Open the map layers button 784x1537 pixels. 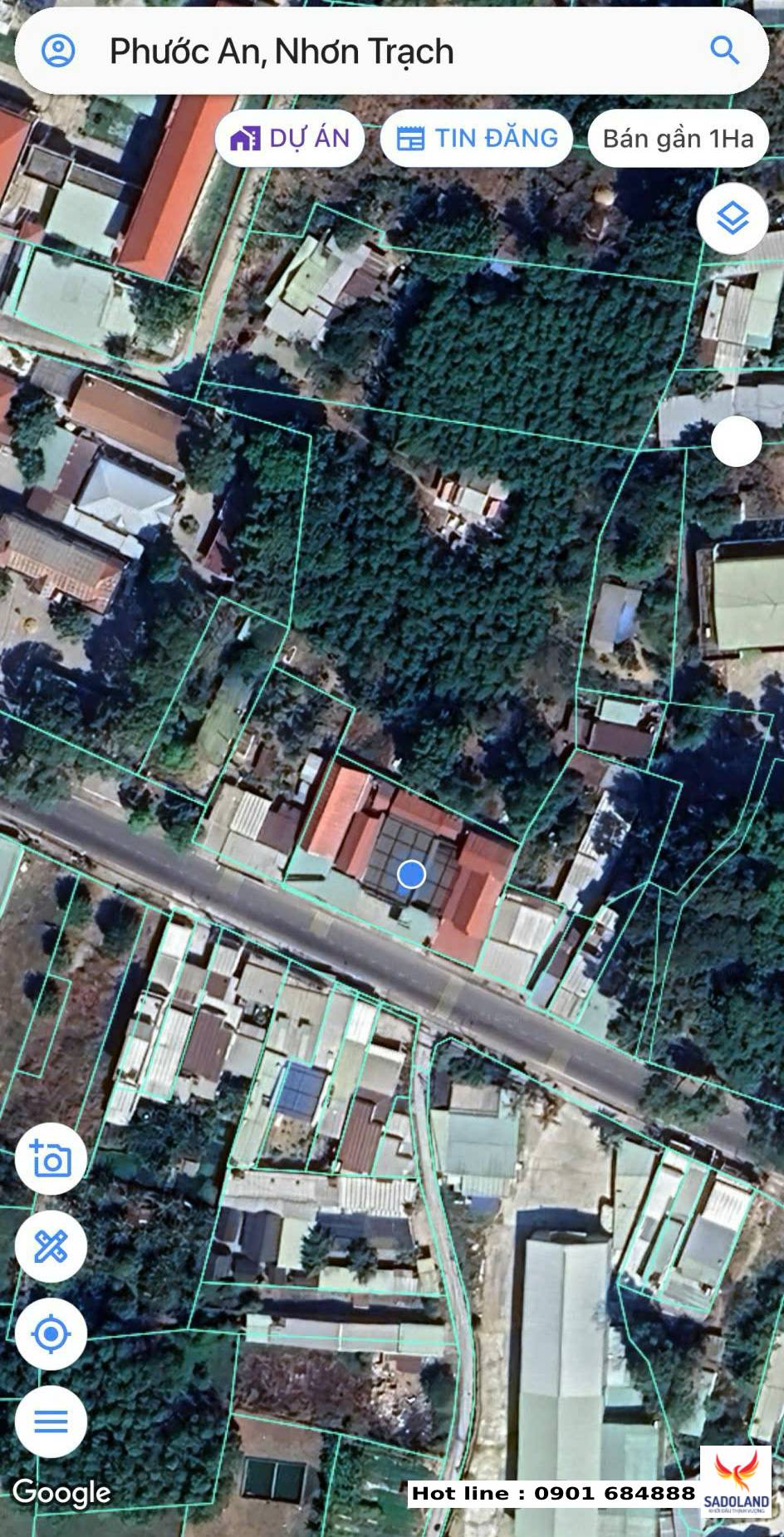(x=732, y=219)
